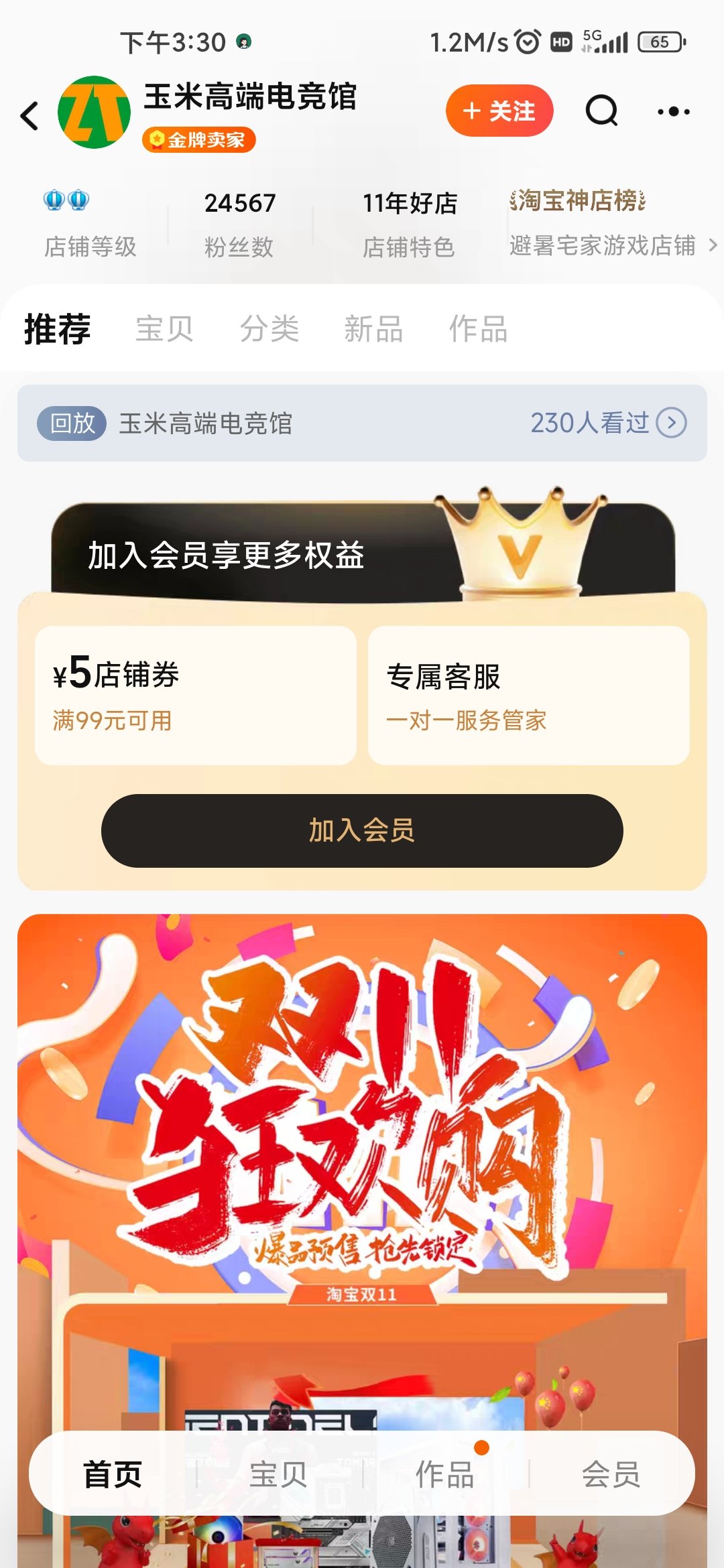Claim the ¥5 店铺券 coupon

195,695
